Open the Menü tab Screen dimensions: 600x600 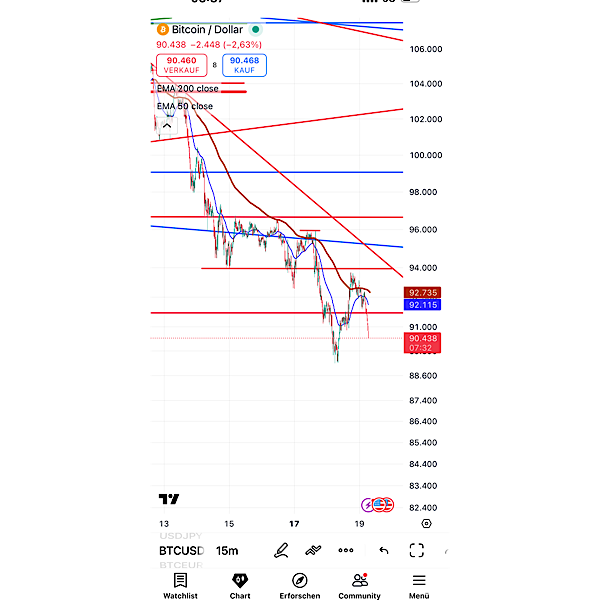(x=419, y=585)
